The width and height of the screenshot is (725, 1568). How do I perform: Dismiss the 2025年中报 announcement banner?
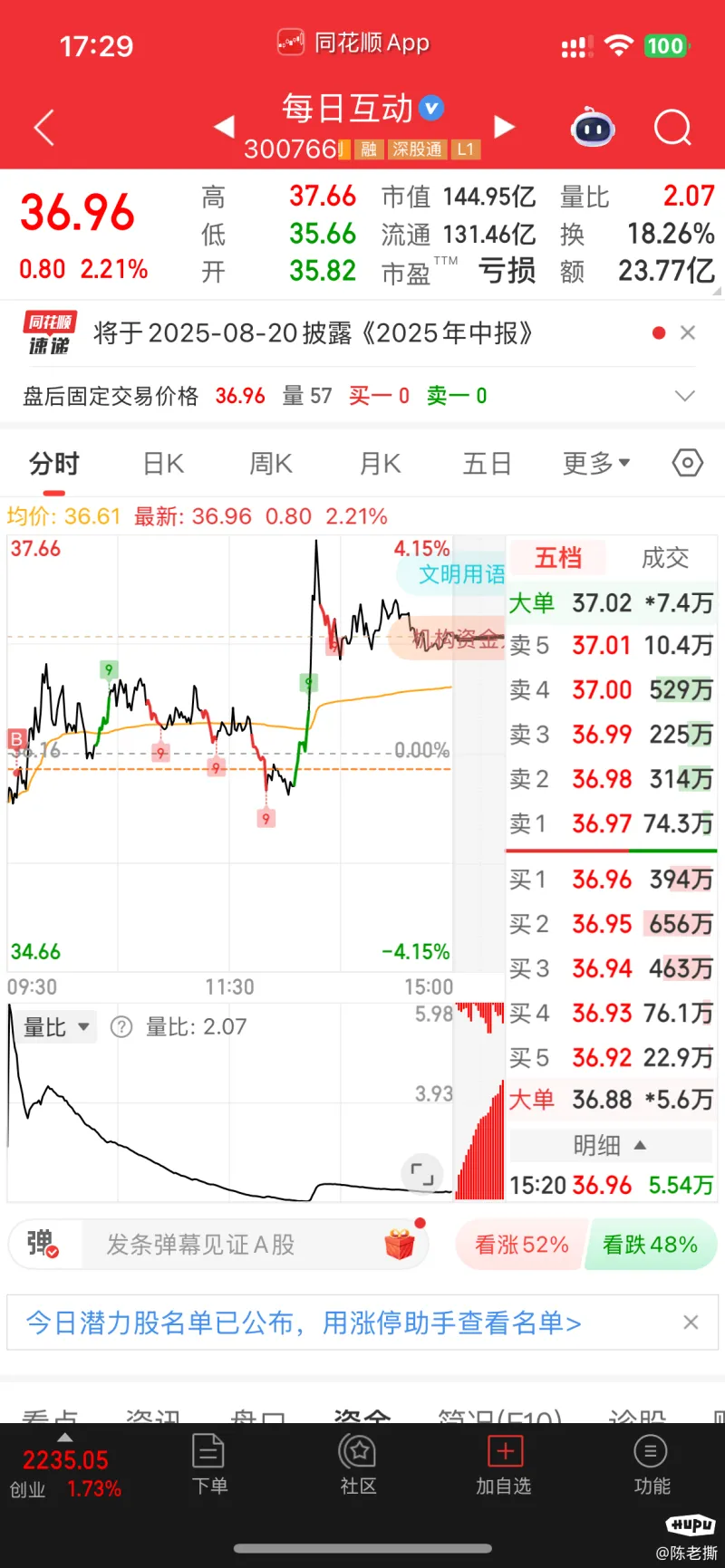688,332
